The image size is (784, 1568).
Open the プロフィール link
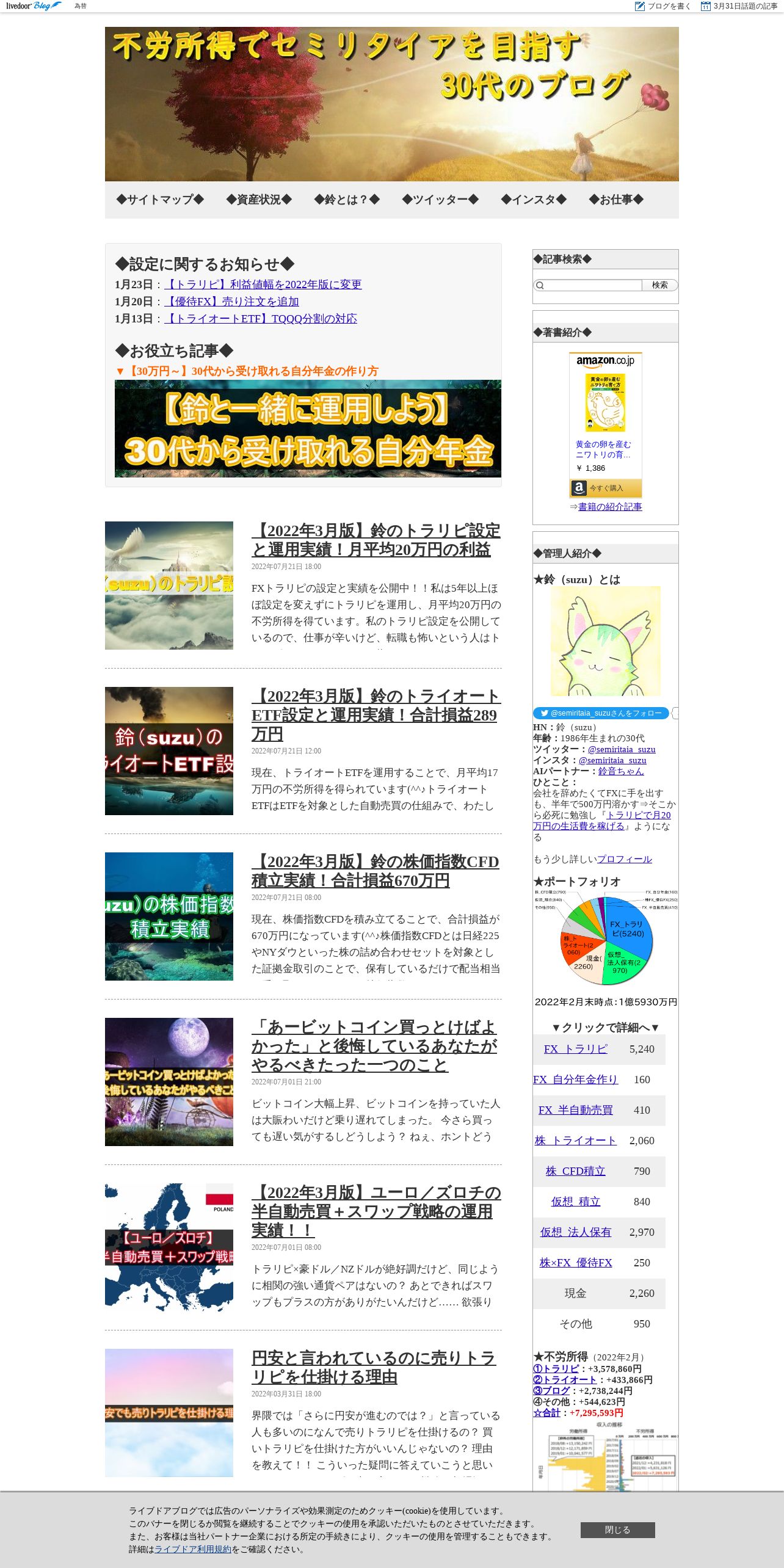[x=624, y=859]
